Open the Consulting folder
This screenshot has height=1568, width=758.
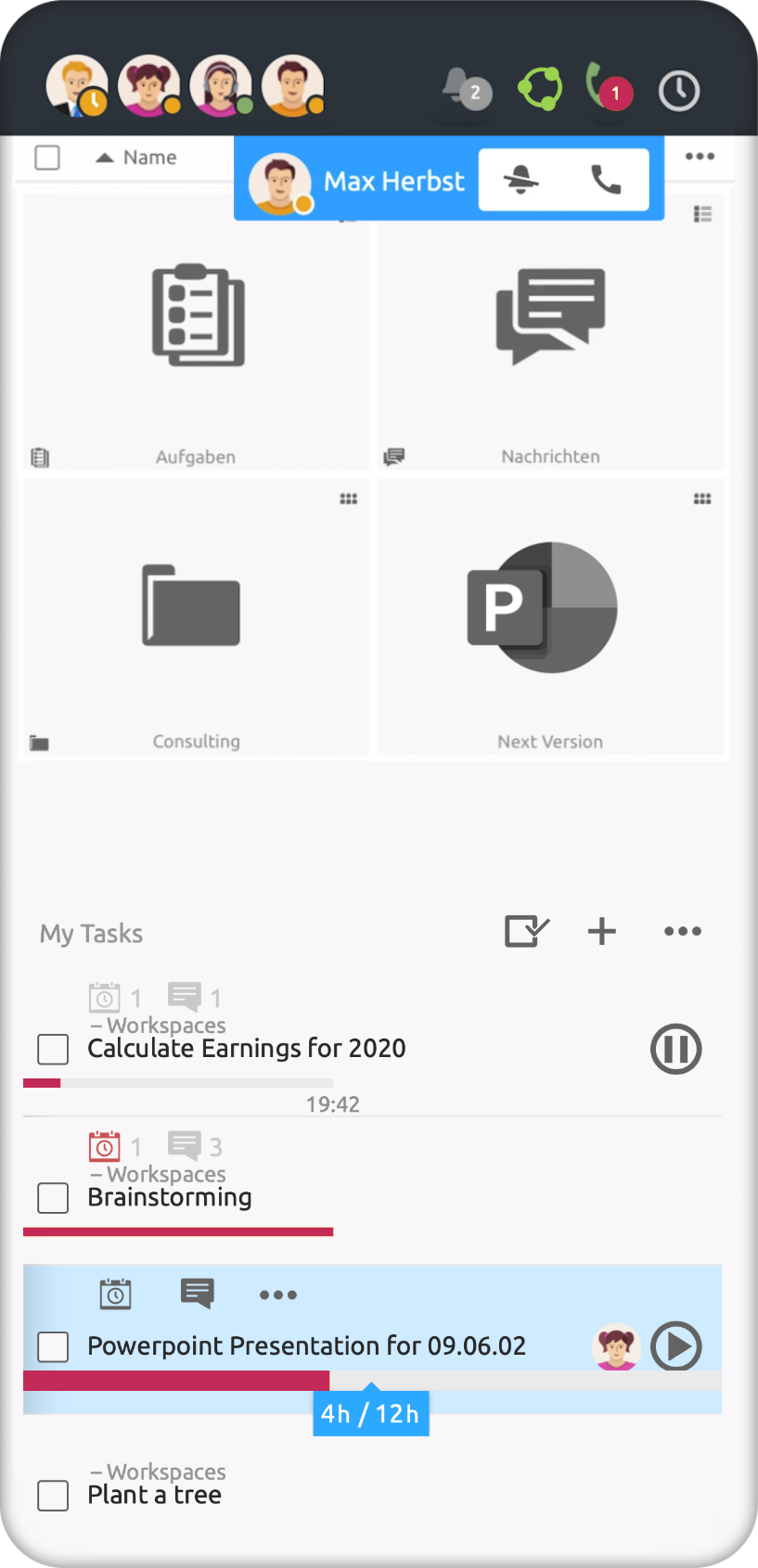pyautogui.click(x=194, y=616)
